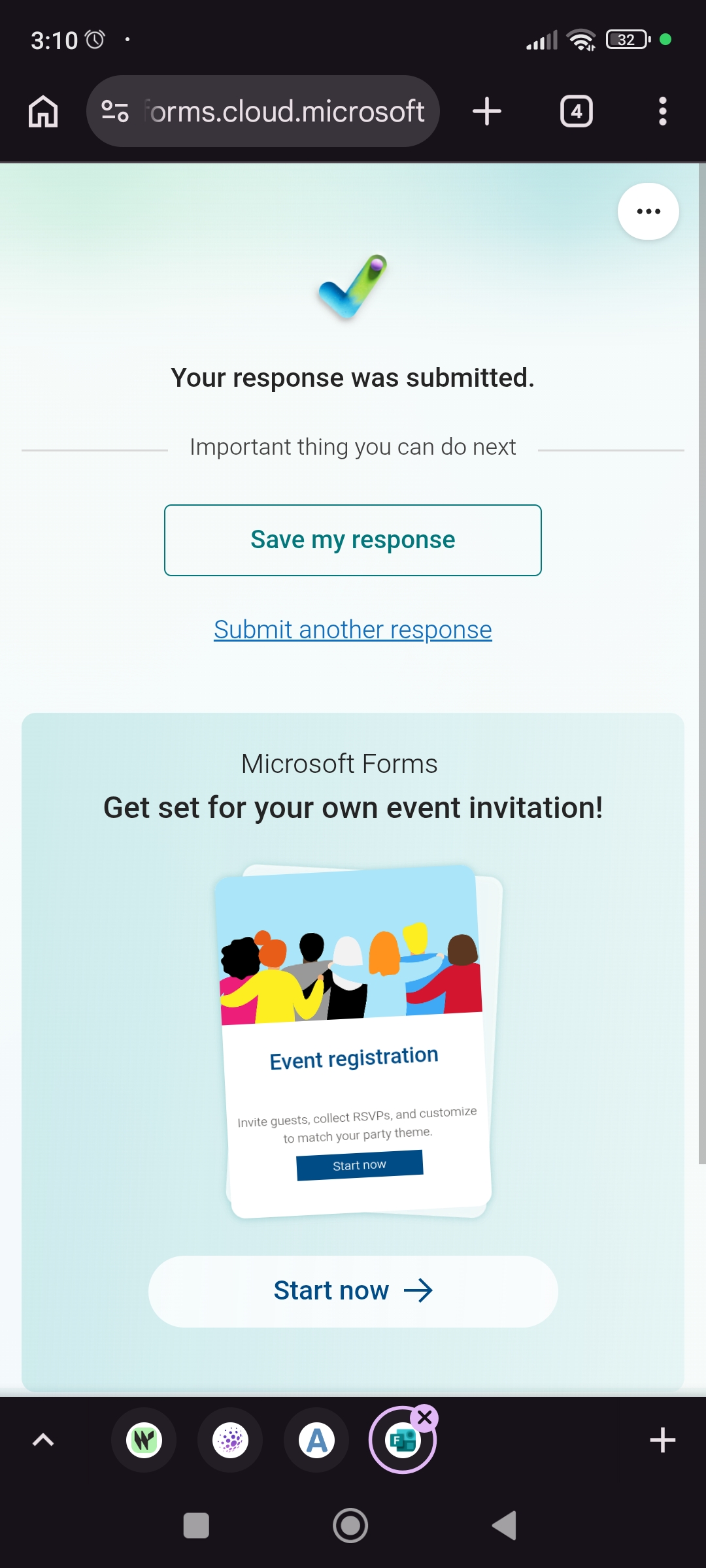This screenshot has width=706, height=1568.
Task: Follow the Submit another response link
Action: 353,630
